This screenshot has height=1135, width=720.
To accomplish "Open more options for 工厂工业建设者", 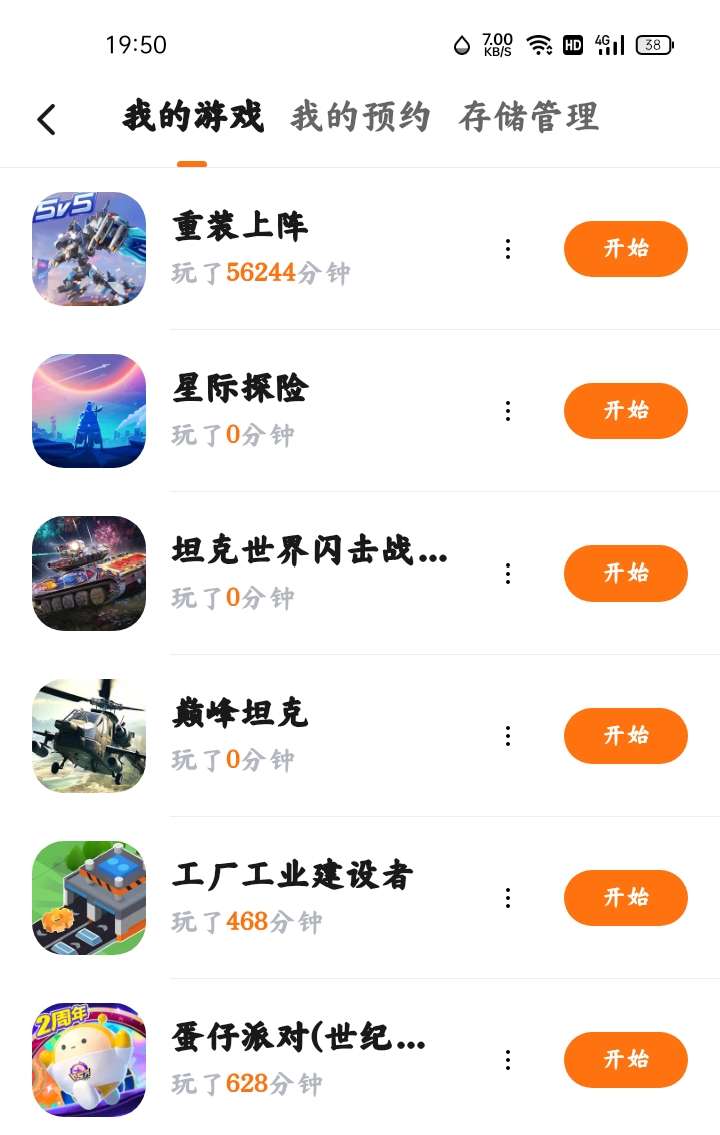I will click(508, 898).
